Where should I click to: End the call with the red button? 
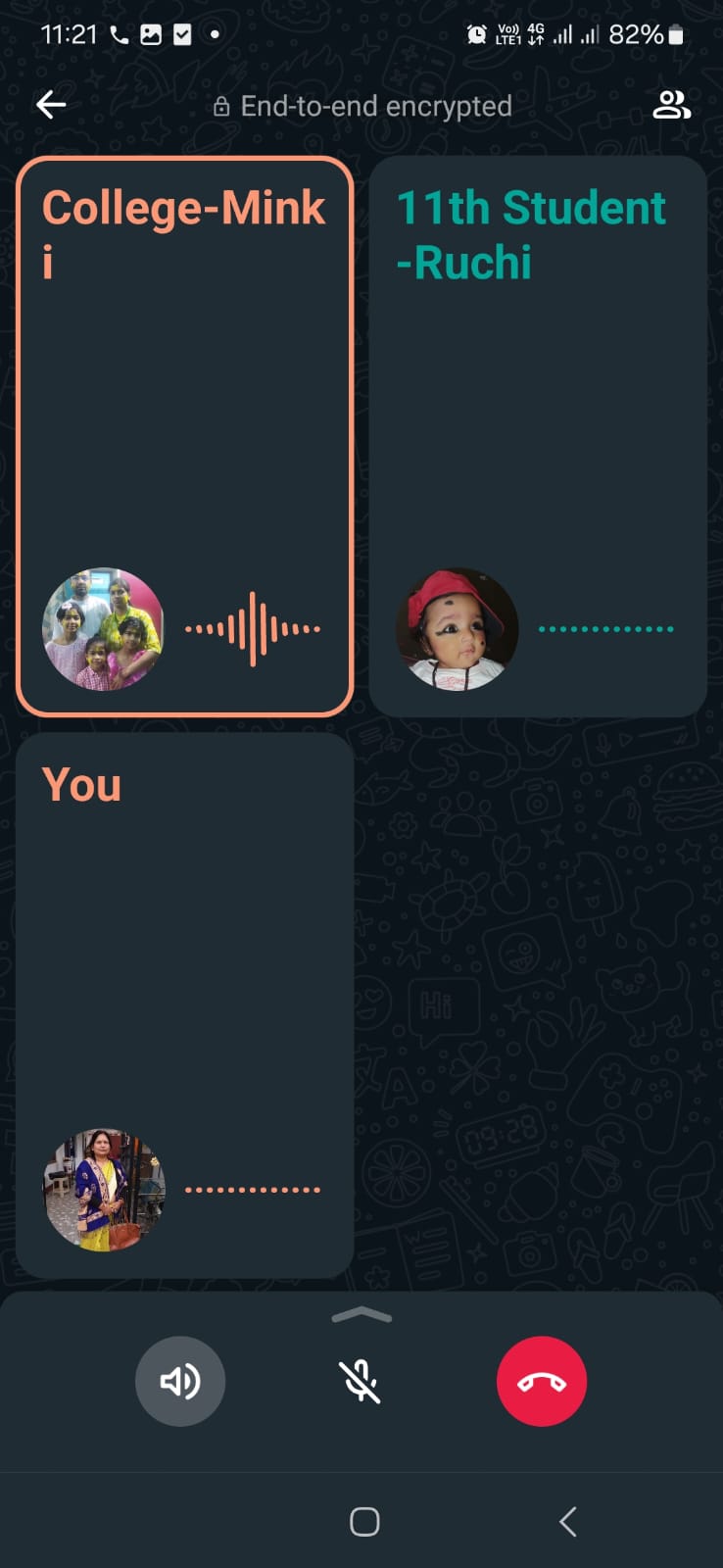(542, 1381)
